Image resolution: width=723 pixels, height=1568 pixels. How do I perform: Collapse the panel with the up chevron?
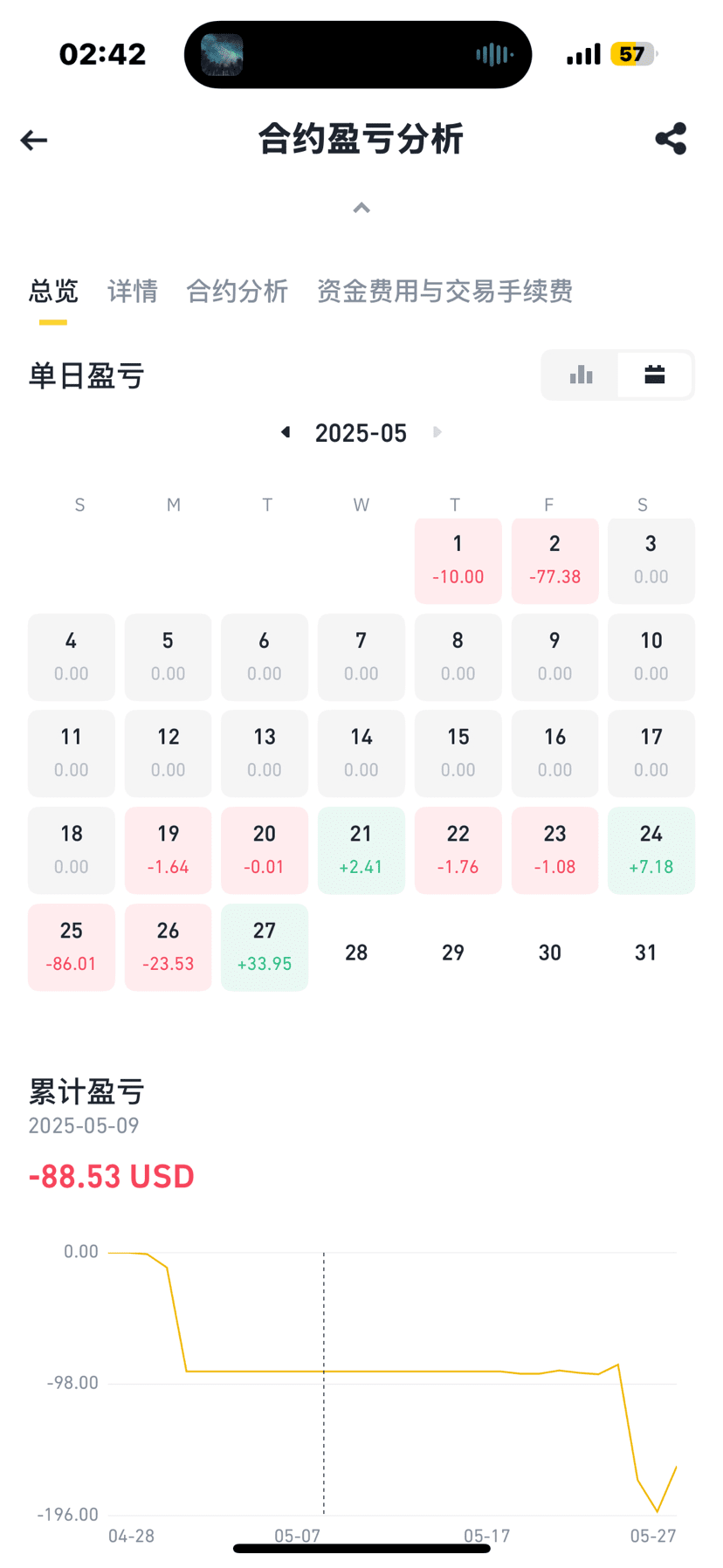point(361,208)
